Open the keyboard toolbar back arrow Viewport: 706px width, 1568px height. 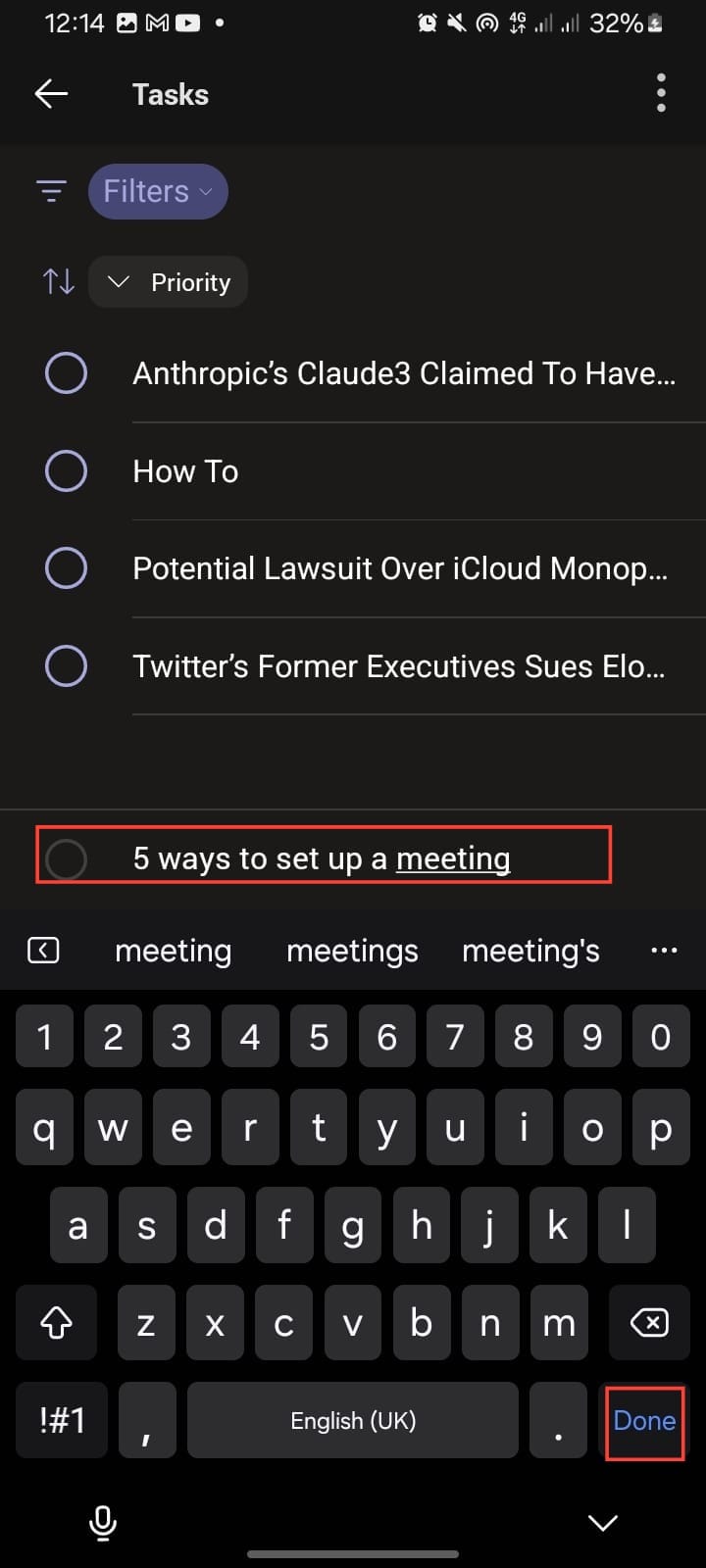coord(43,951)
